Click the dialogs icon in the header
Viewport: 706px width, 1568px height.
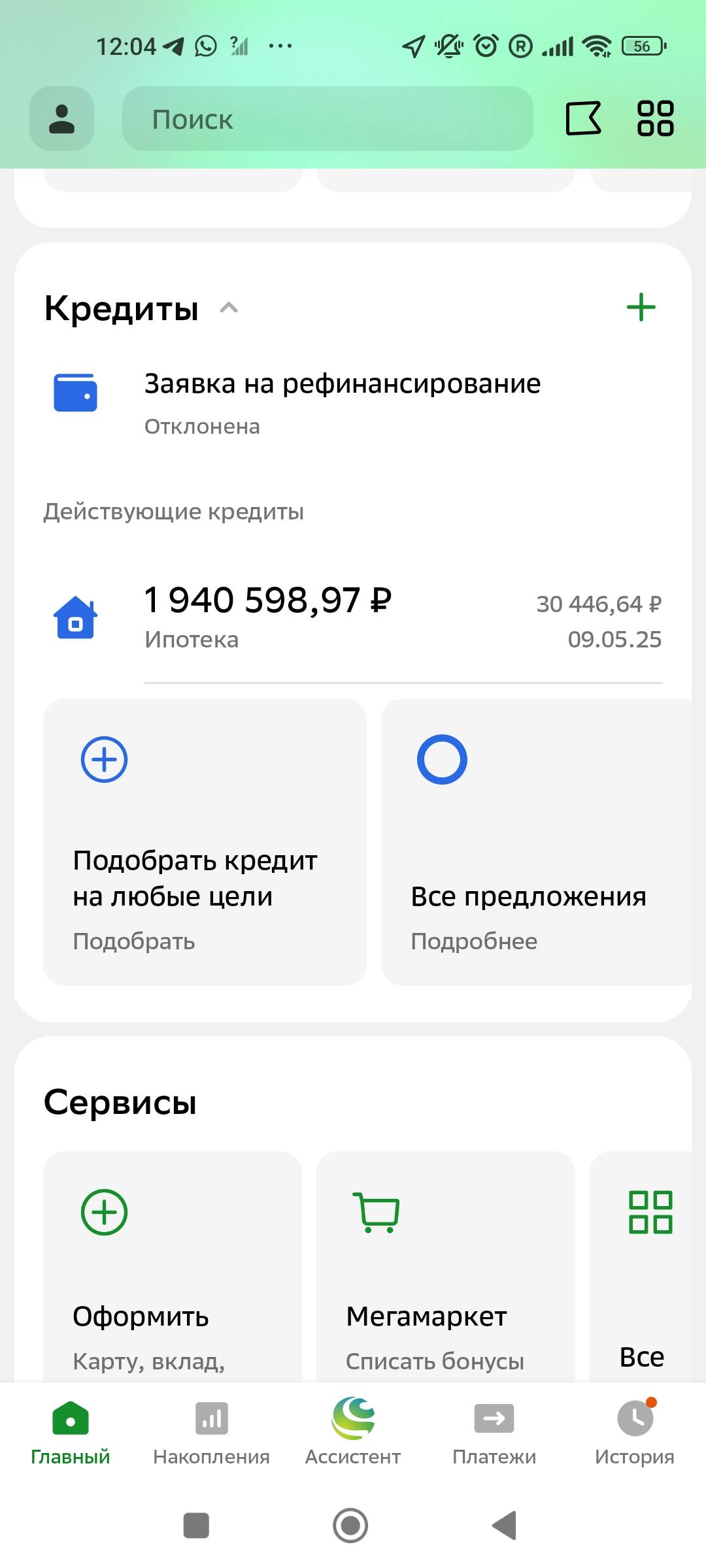[x=584, y=118]
